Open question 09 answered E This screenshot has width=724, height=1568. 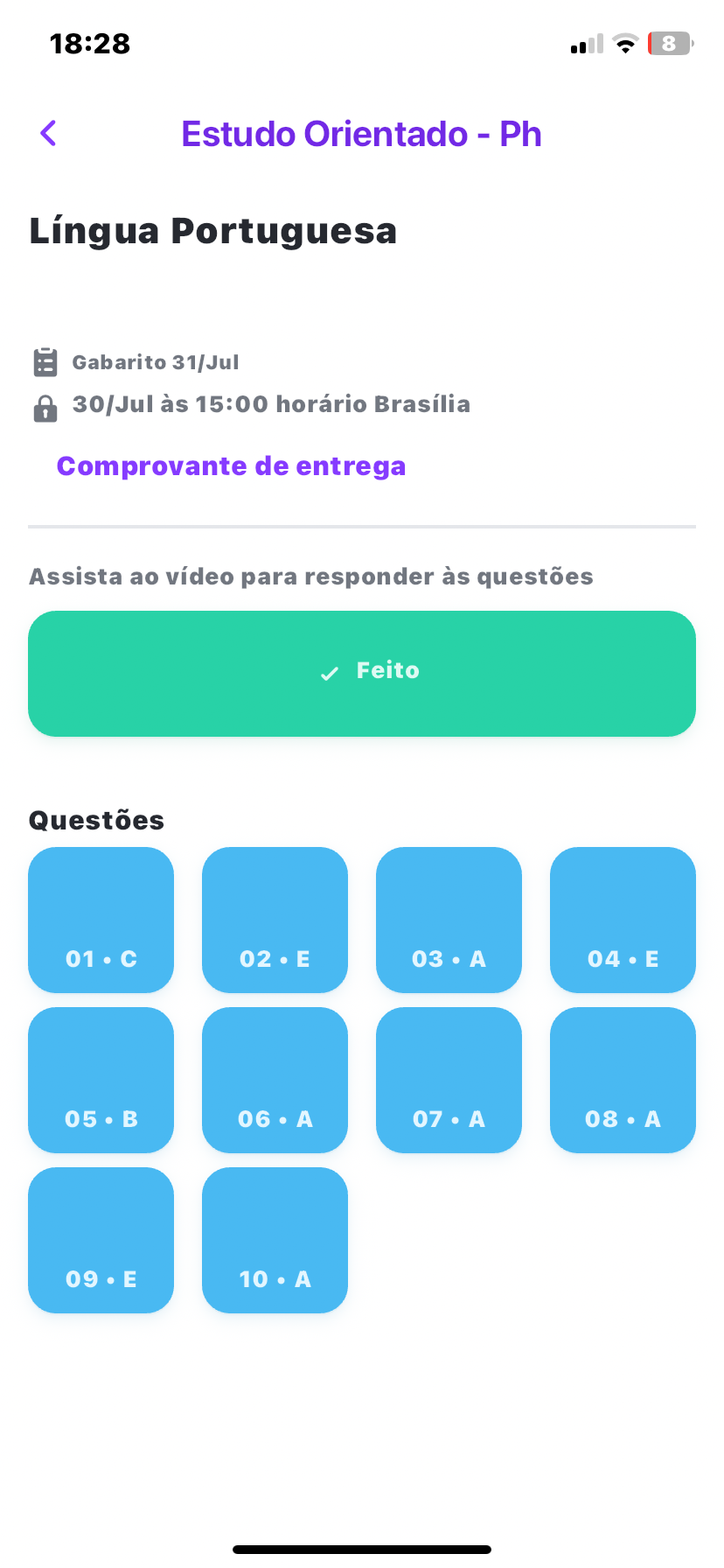point(101,1240)
